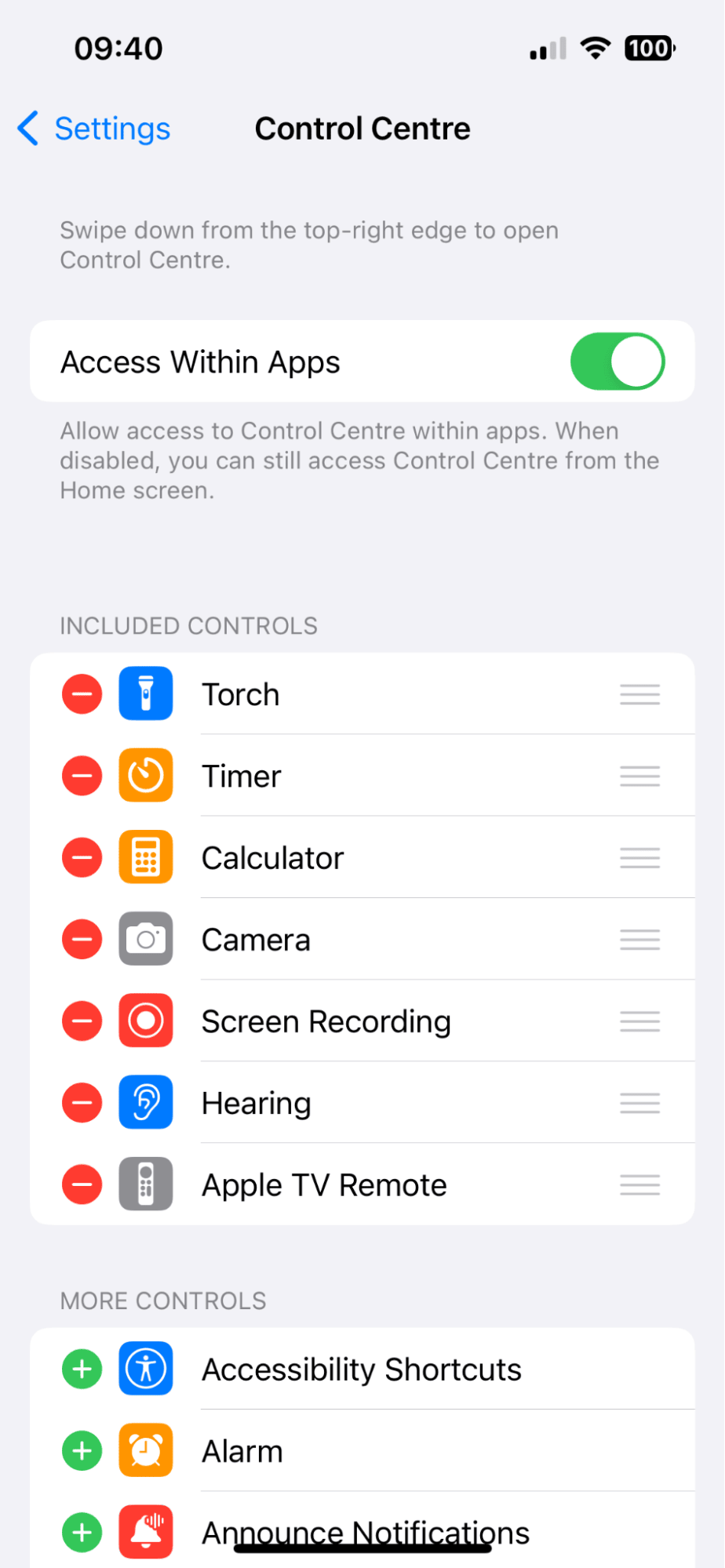725x1568 pixels.
Task: Tap the Calculator app icon
Action: (x=145, y=857)
